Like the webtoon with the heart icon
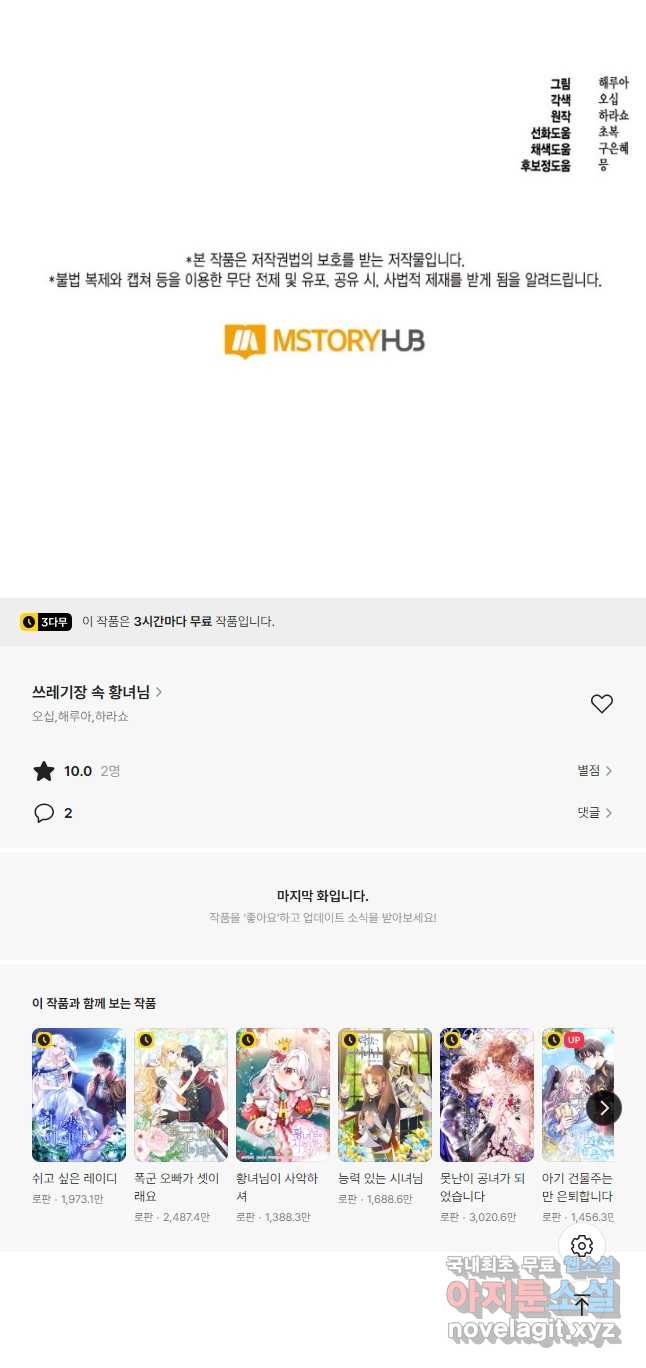Viewport: 646px width, 1368px height. [601, 704]
